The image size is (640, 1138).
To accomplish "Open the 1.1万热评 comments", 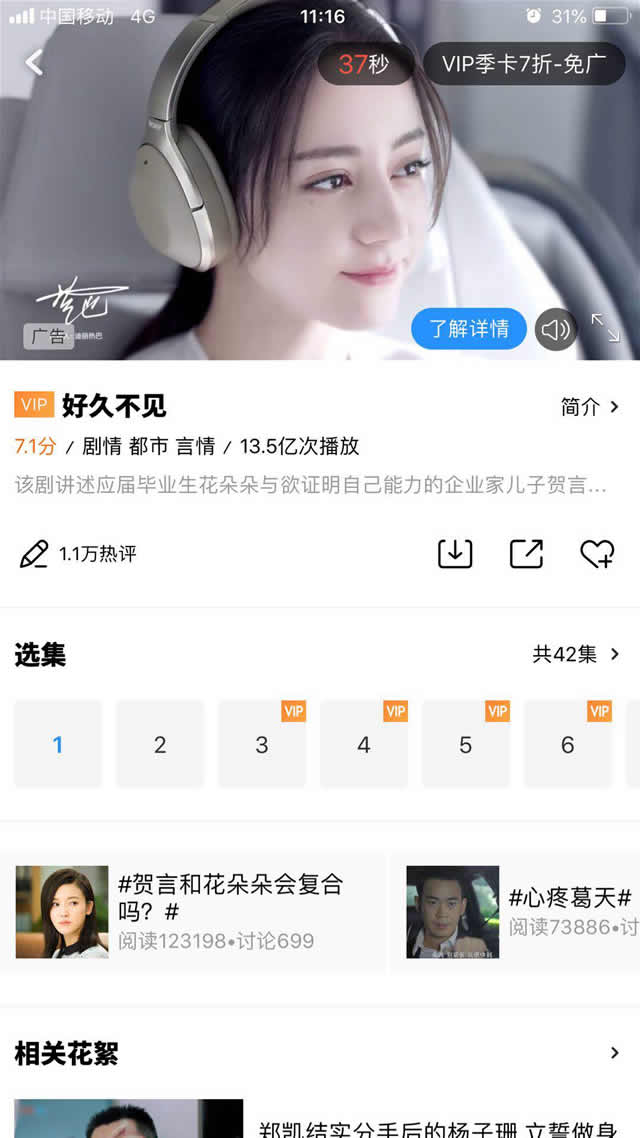I will [78, 553].
